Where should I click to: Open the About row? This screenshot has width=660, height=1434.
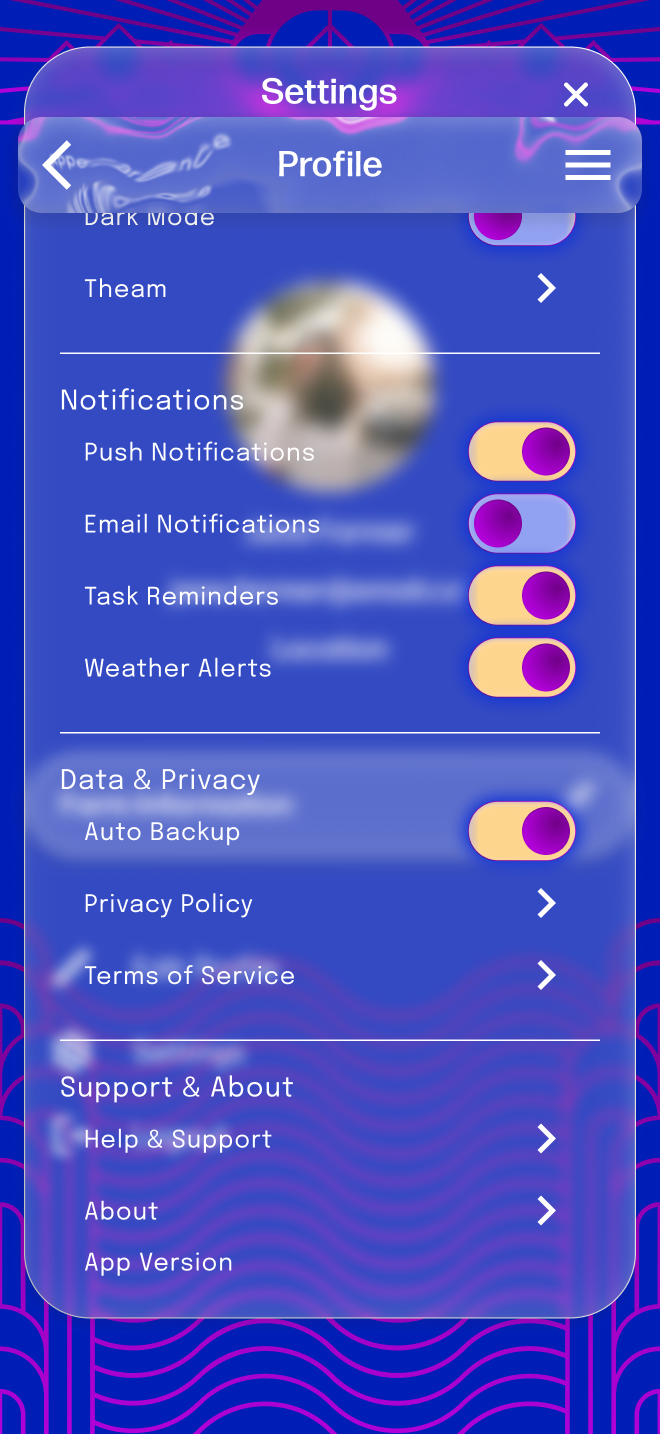click(x=545, y=1211)
